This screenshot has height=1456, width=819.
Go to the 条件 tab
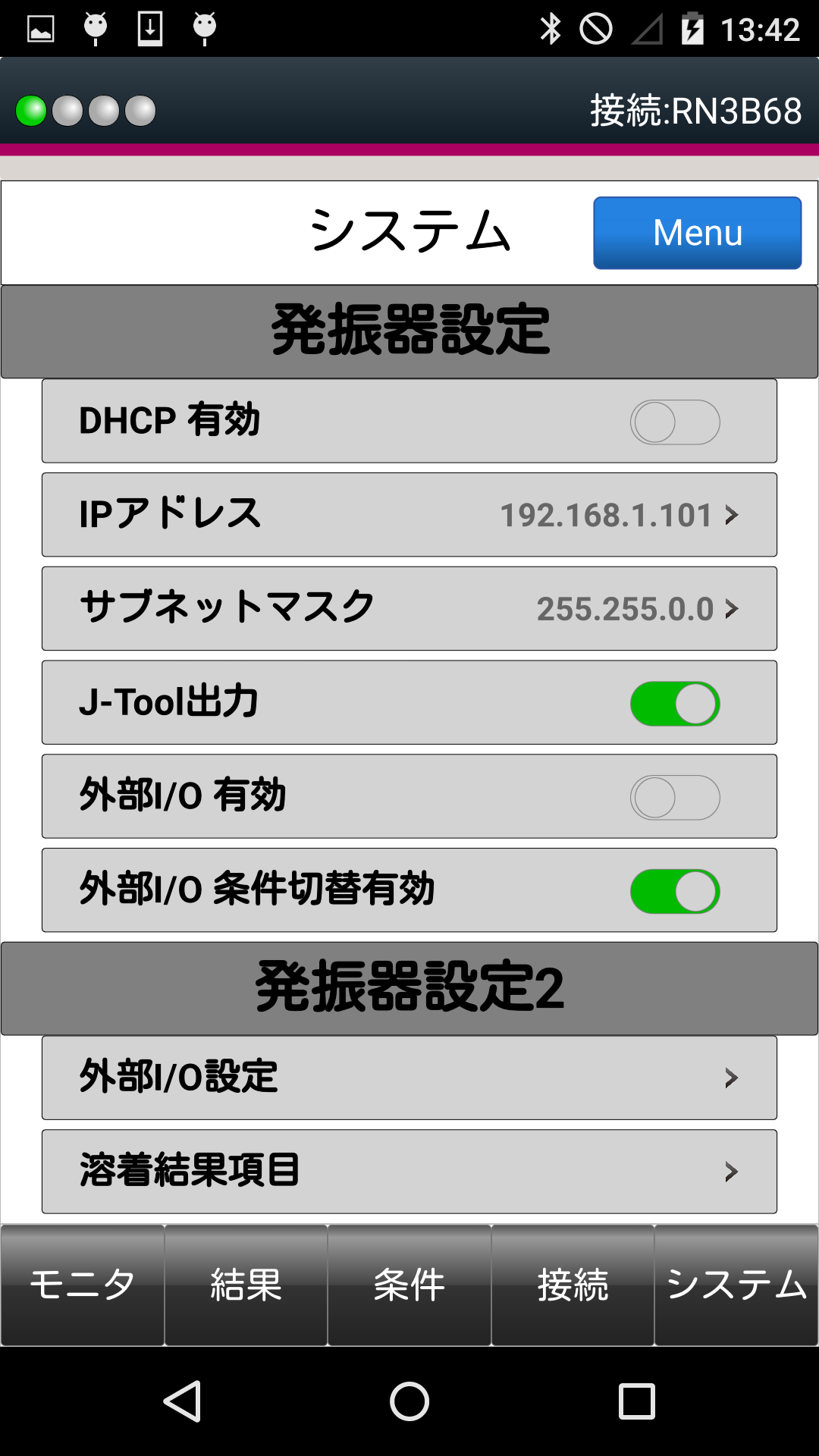pos(409,1285)
